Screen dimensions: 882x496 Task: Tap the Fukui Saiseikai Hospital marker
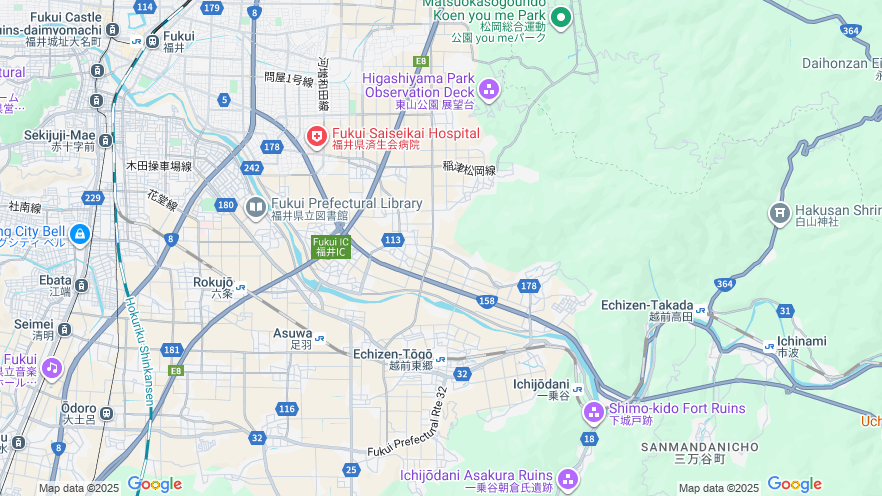[316, 135]
